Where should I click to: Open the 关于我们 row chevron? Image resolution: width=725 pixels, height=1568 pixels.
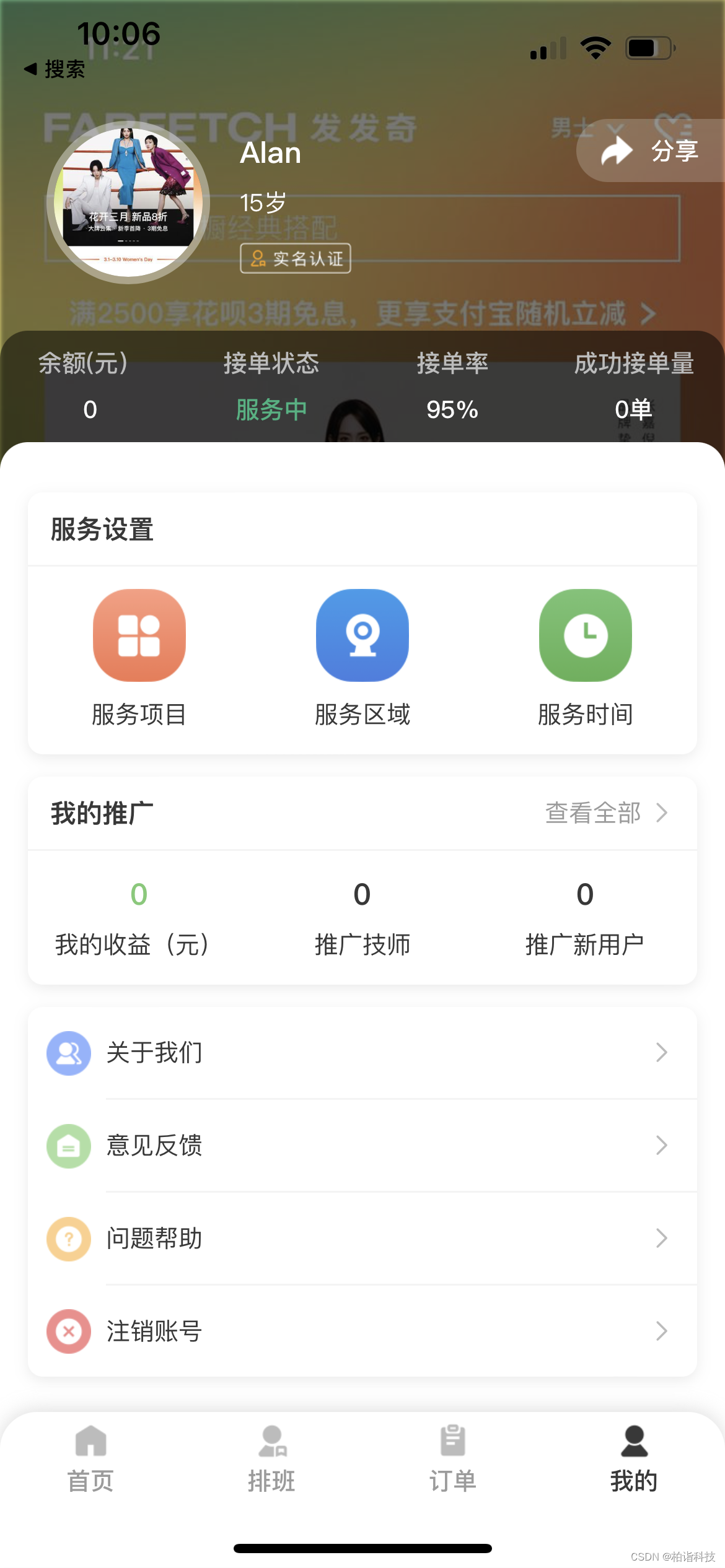click(662, 1053)
